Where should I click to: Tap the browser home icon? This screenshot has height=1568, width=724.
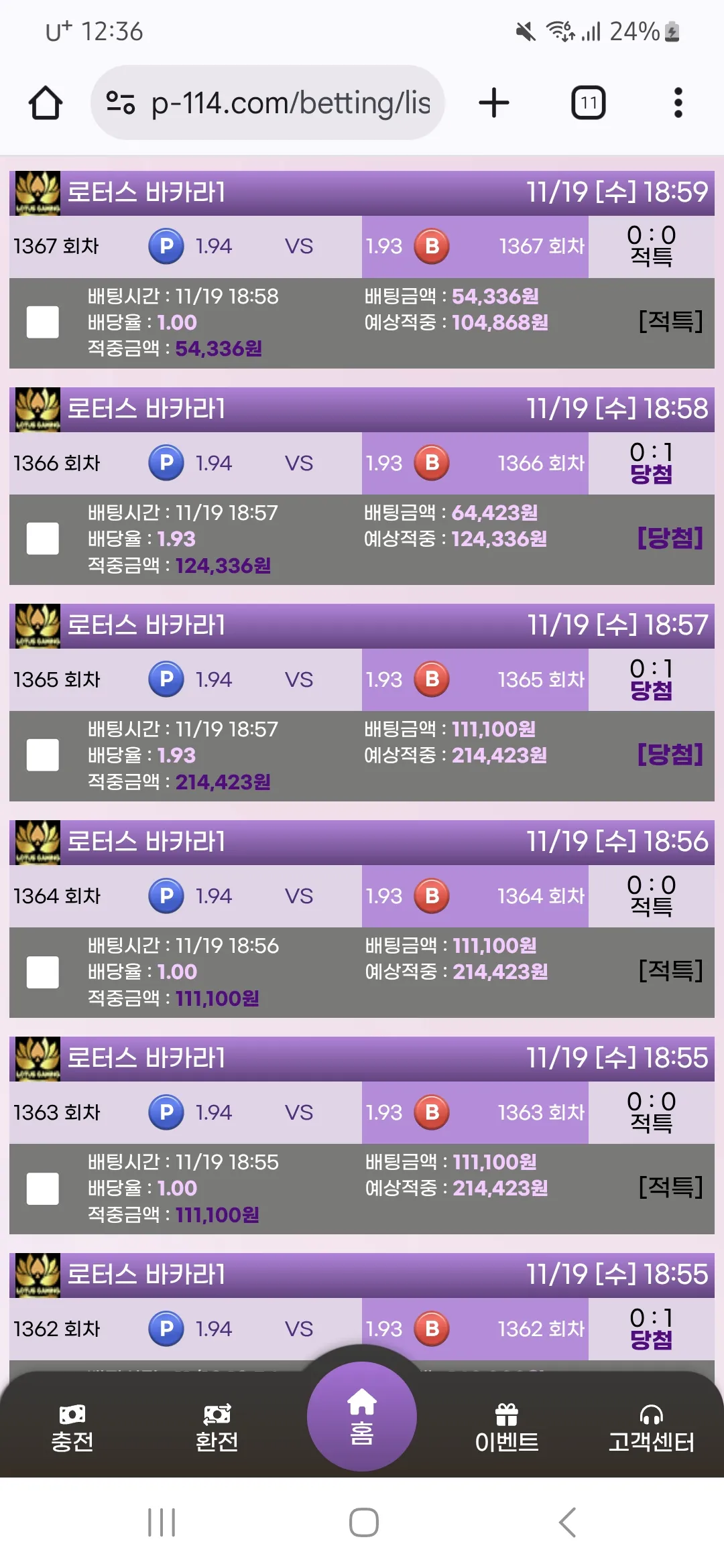tap(46, 103)
